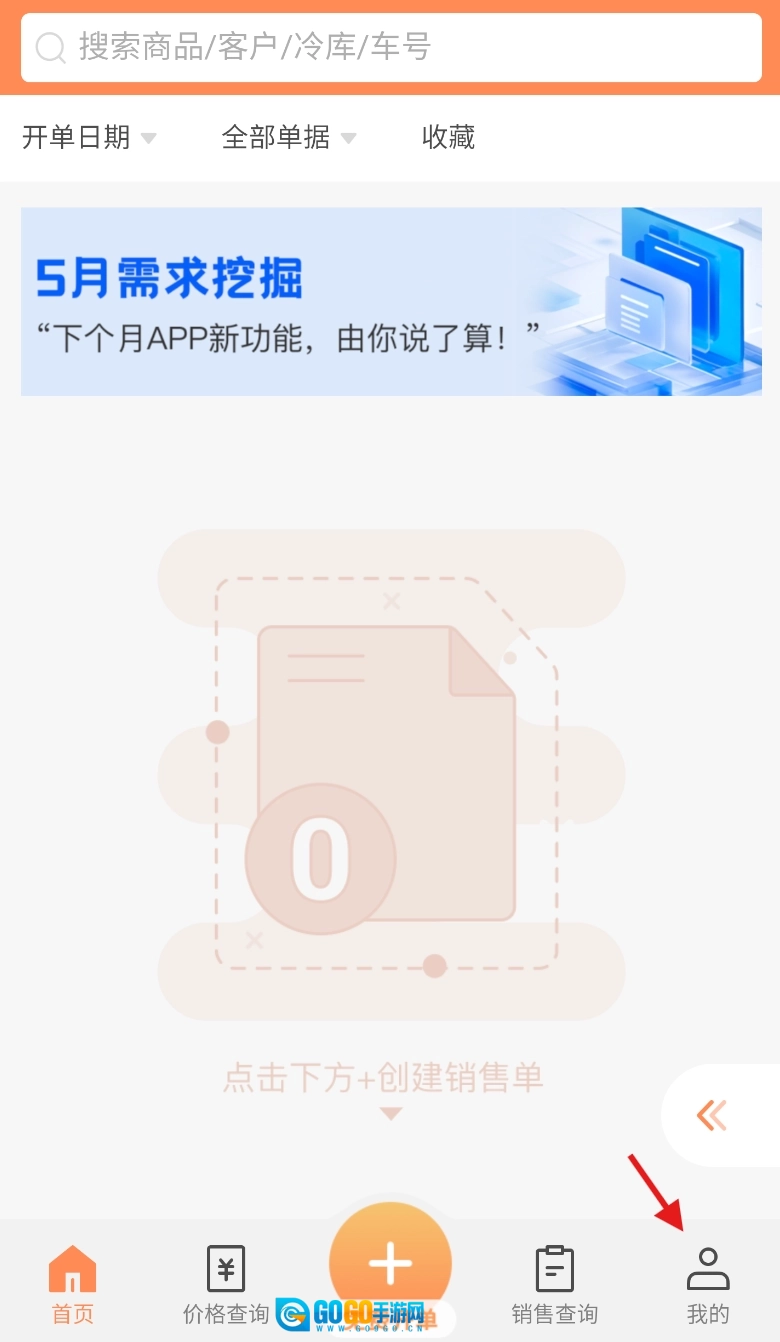Go to the 首页 tab

pyautogui.click(x=72, y=1285)
